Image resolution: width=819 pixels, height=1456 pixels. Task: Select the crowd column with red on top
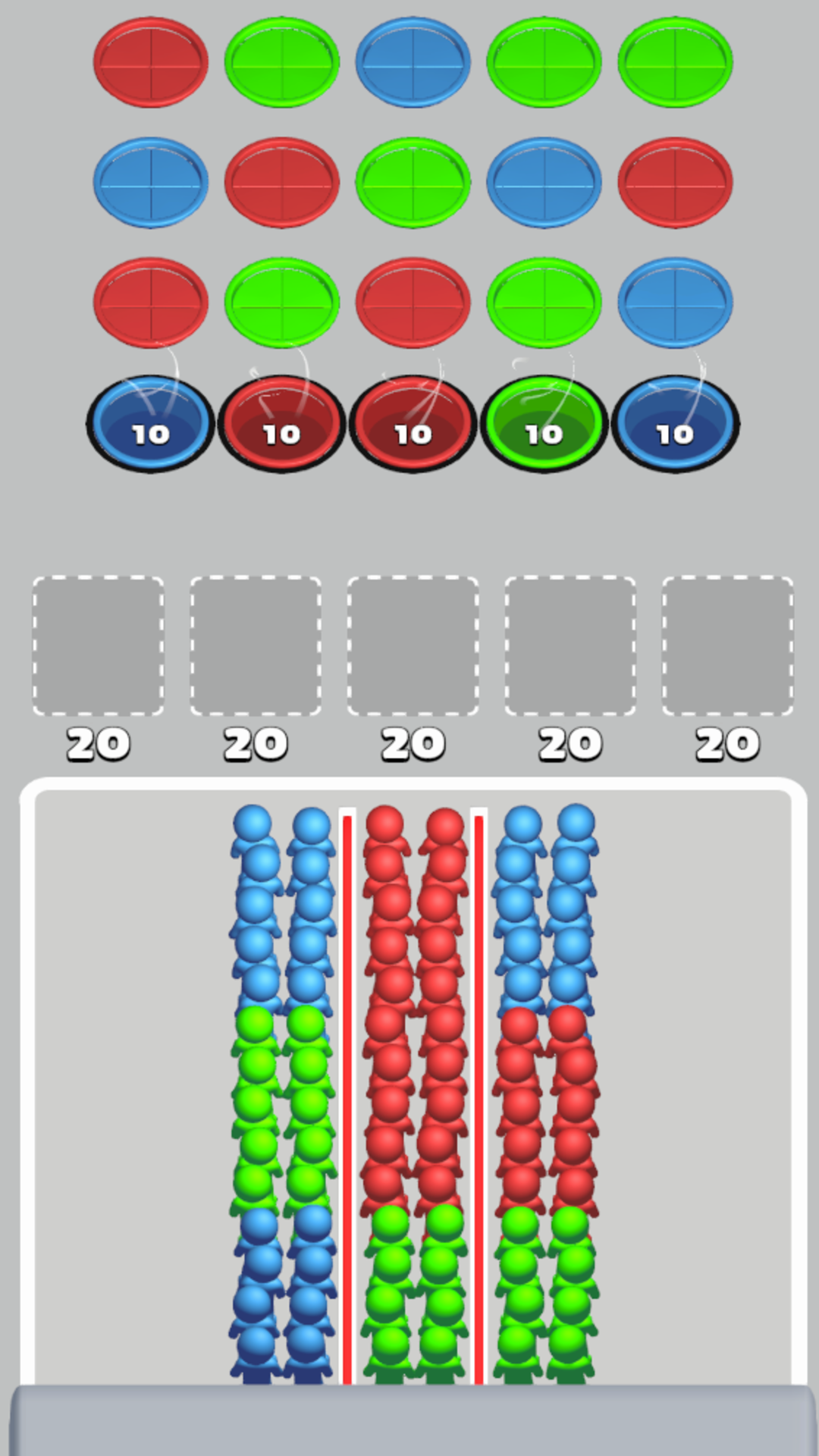(413, 1092)
